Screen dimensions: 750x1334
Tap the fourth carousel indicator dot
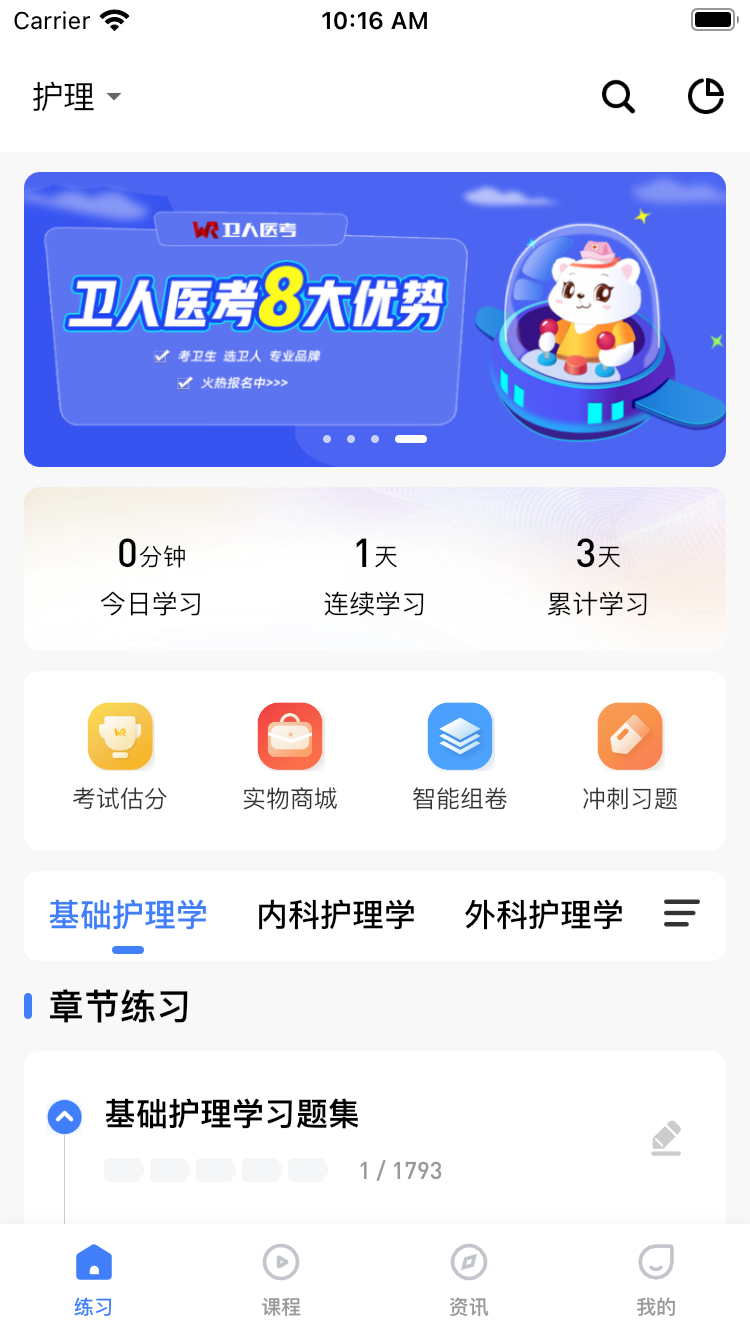(x=410, y=438)
